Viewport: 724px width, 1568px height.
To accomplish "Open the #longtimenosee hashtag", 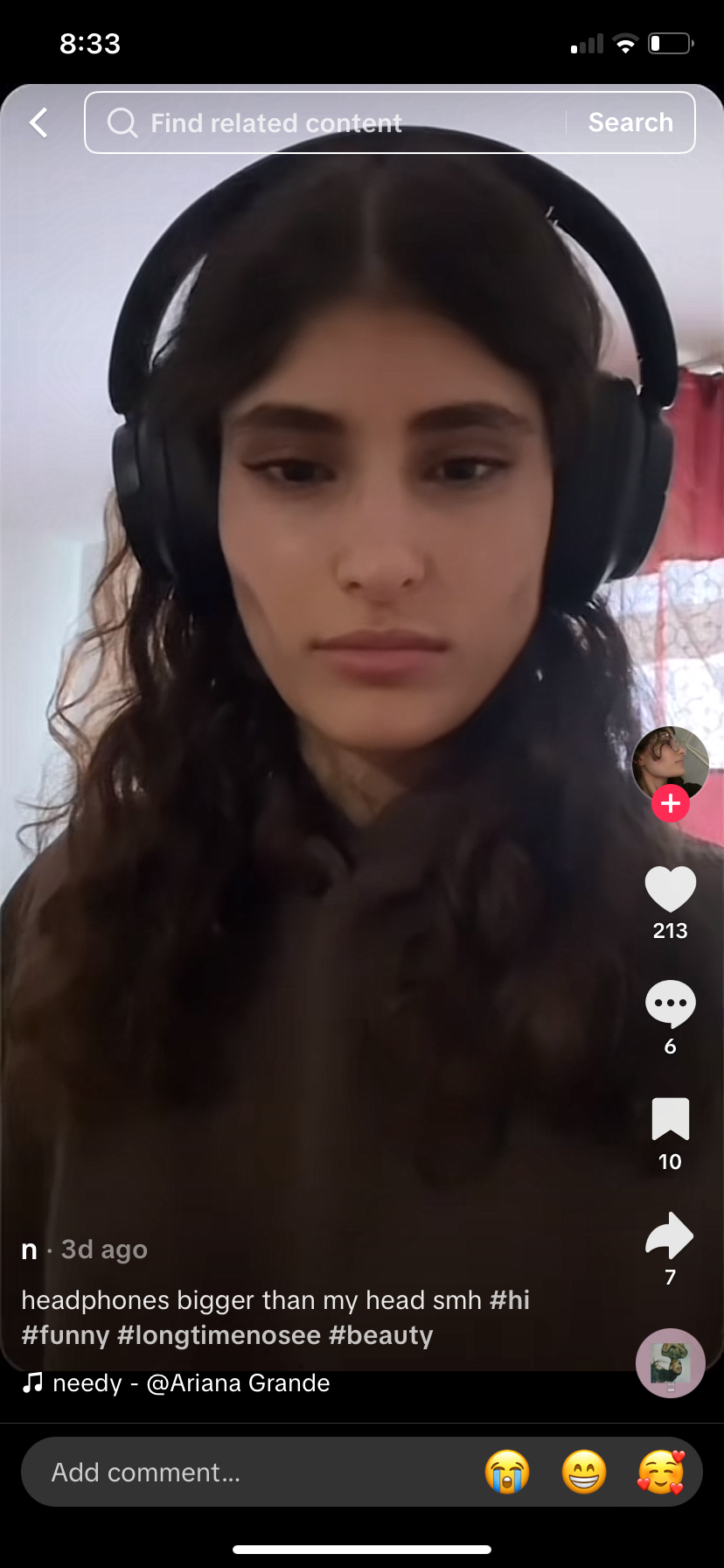I will click(x=219, y=1335).
